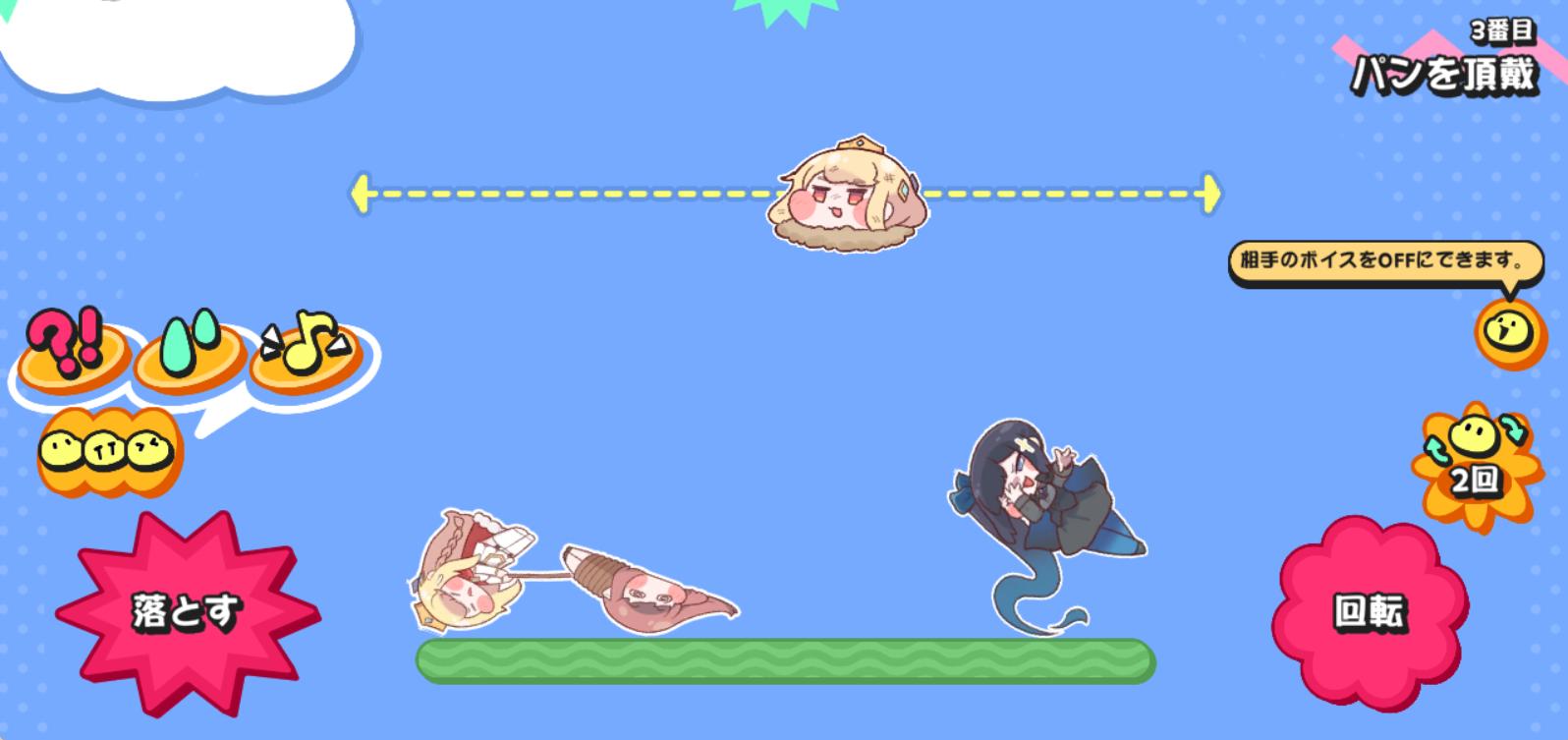Rotate the character with 回転 button
This screenshot has width=1568, height=740.
click(x=1370, y=612)
